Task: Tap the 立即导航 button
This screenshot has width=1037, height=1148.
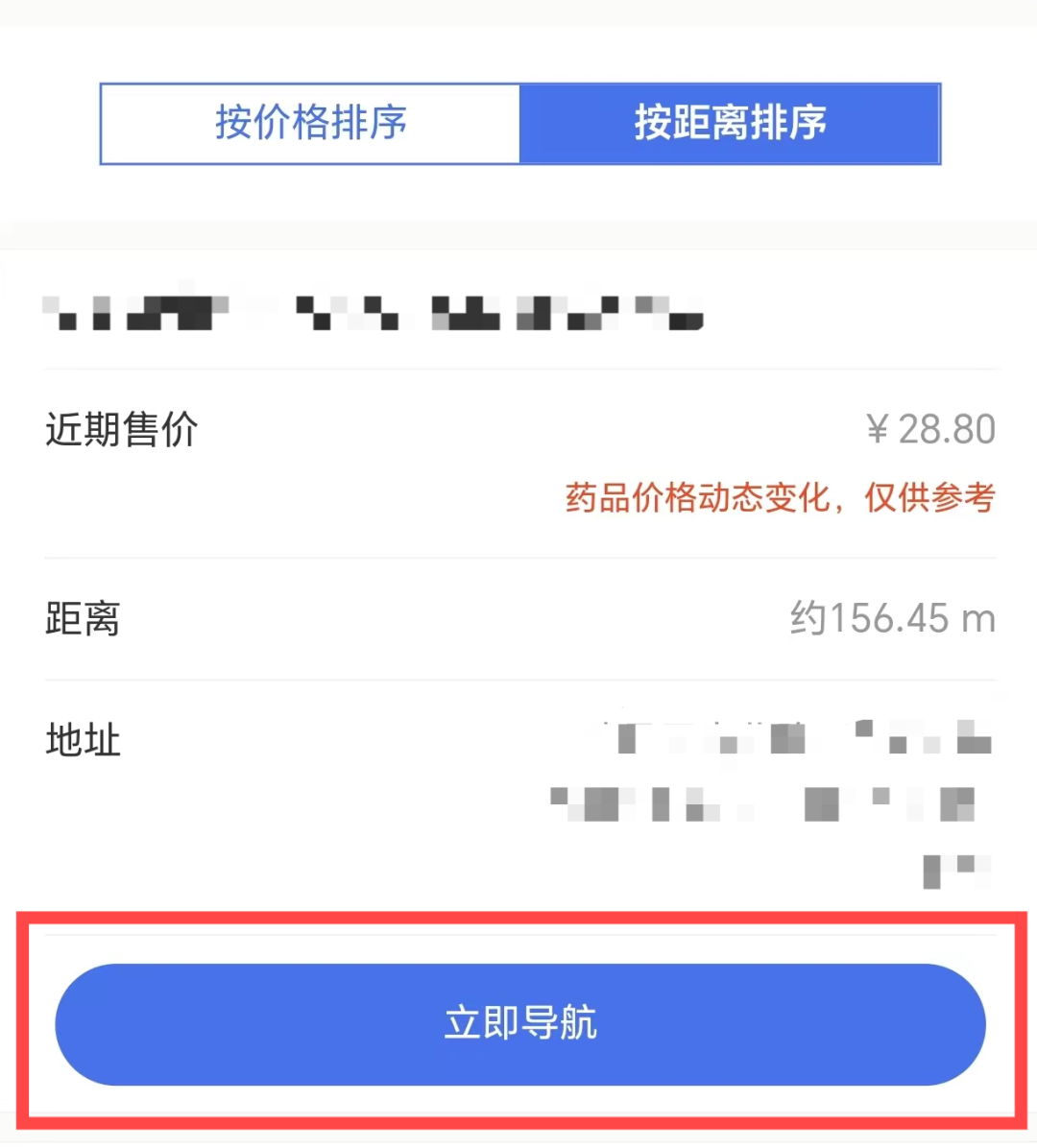Action: click(x=520, y=1024)
